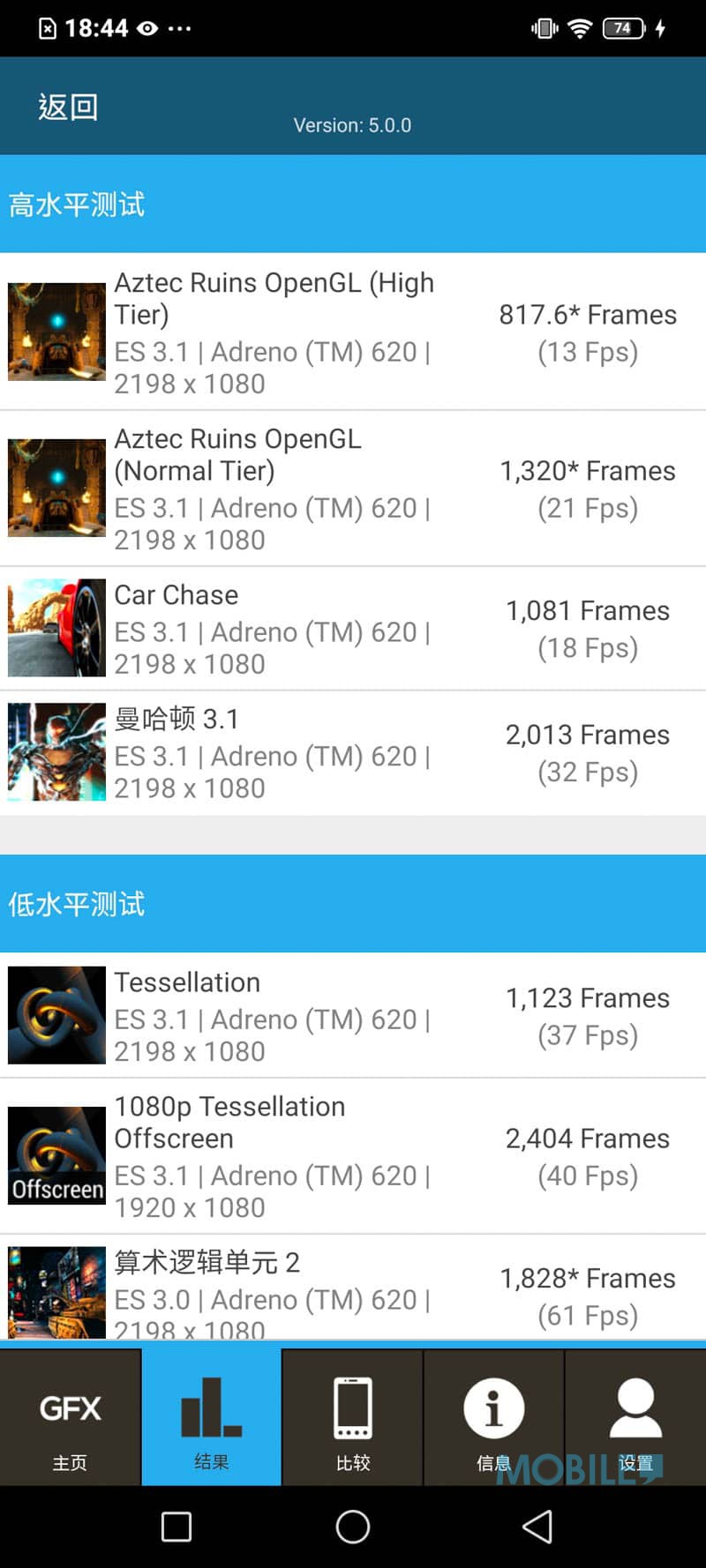Open the 算术逻辑单元 2 result row
The image size is (706, 1568).
coord(353,1288)
